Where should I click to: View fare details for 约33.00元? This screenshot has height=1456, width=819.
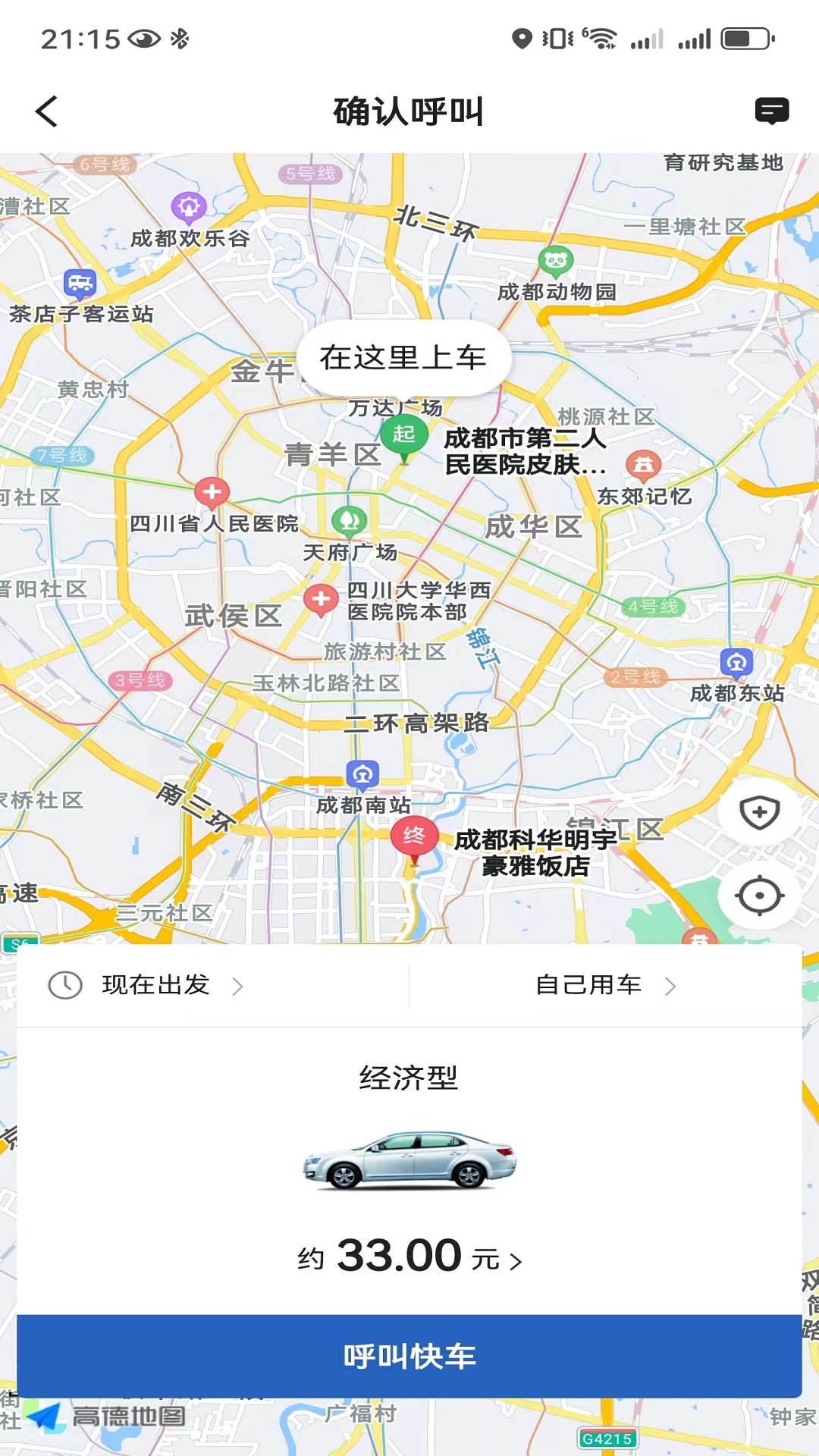(x=409, y=1257)
